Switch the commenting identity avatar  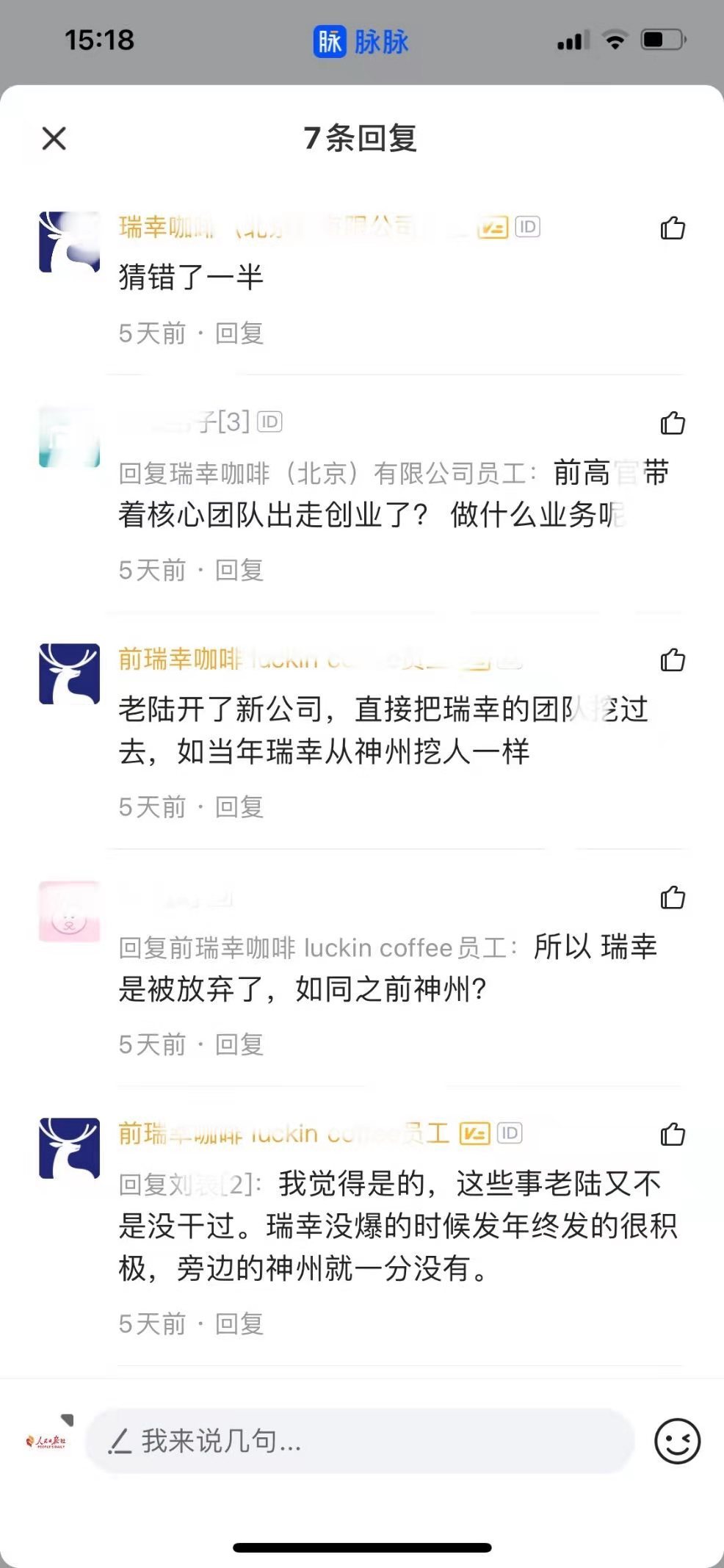pos(47,1441)
